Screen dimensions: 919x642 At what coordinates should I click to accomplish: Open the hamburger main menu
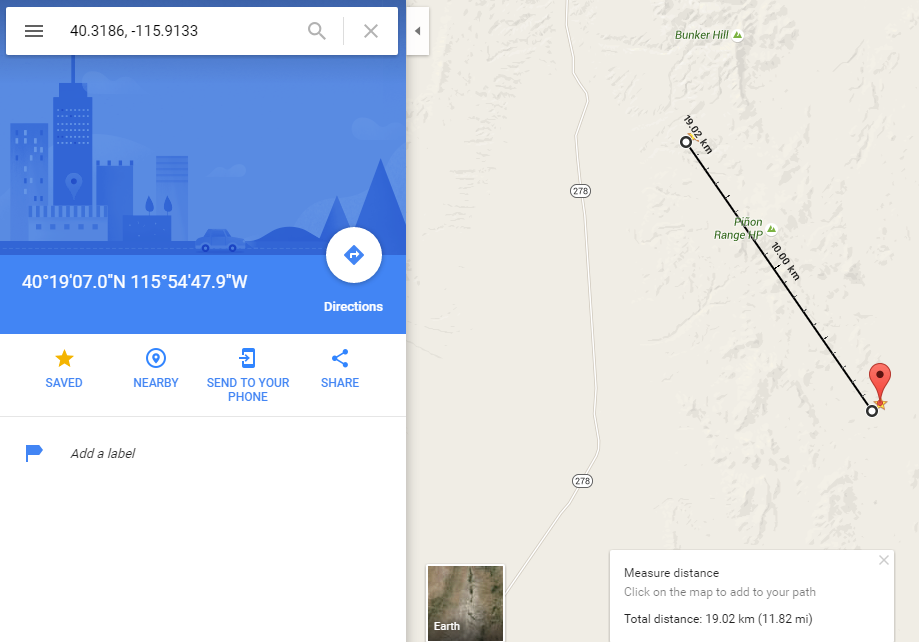pyautogui.click(x=34, y=31)
